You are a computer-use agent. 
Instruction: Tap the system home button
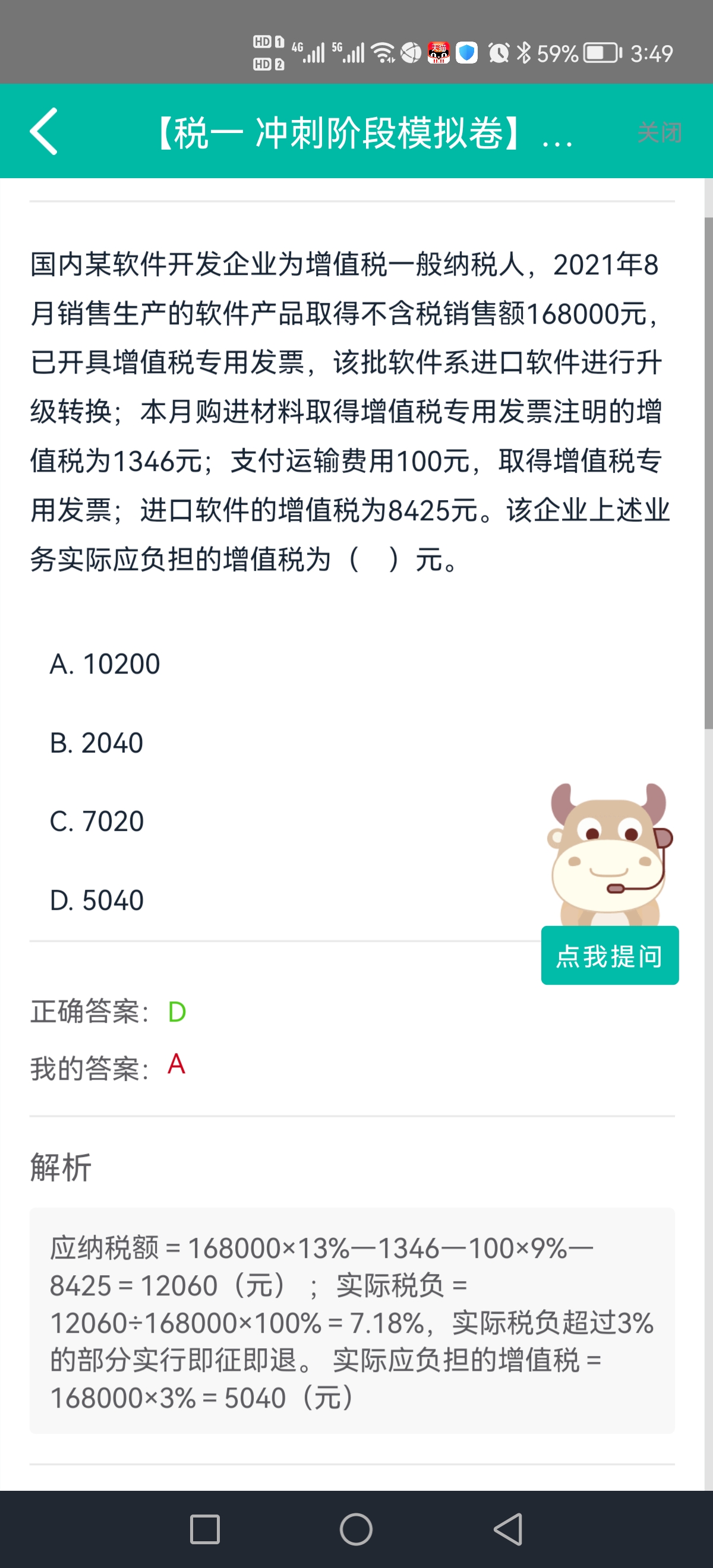click(x=356, y=1529)
